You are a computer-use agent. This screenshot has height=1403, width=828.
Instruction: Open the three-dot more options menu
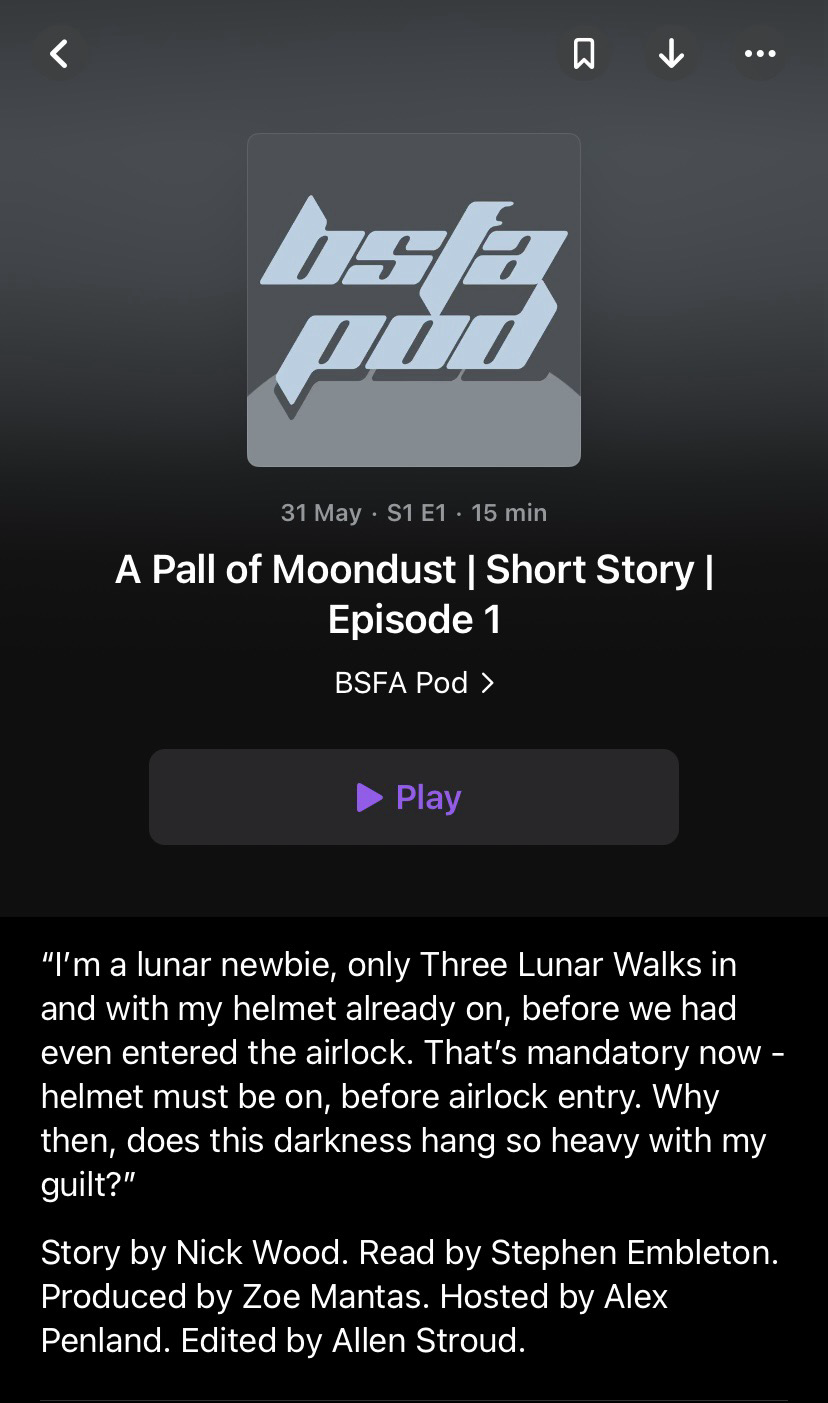759,54
